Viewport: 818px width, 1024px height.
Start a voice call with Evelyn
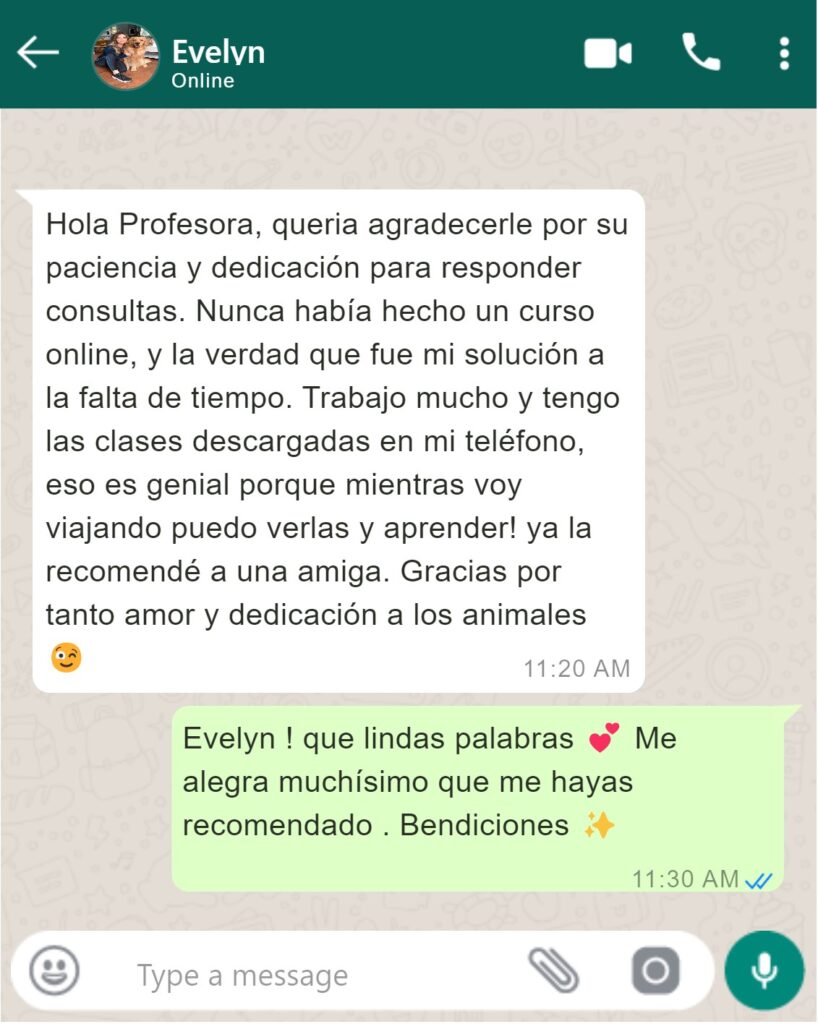[x=701, y=52]
